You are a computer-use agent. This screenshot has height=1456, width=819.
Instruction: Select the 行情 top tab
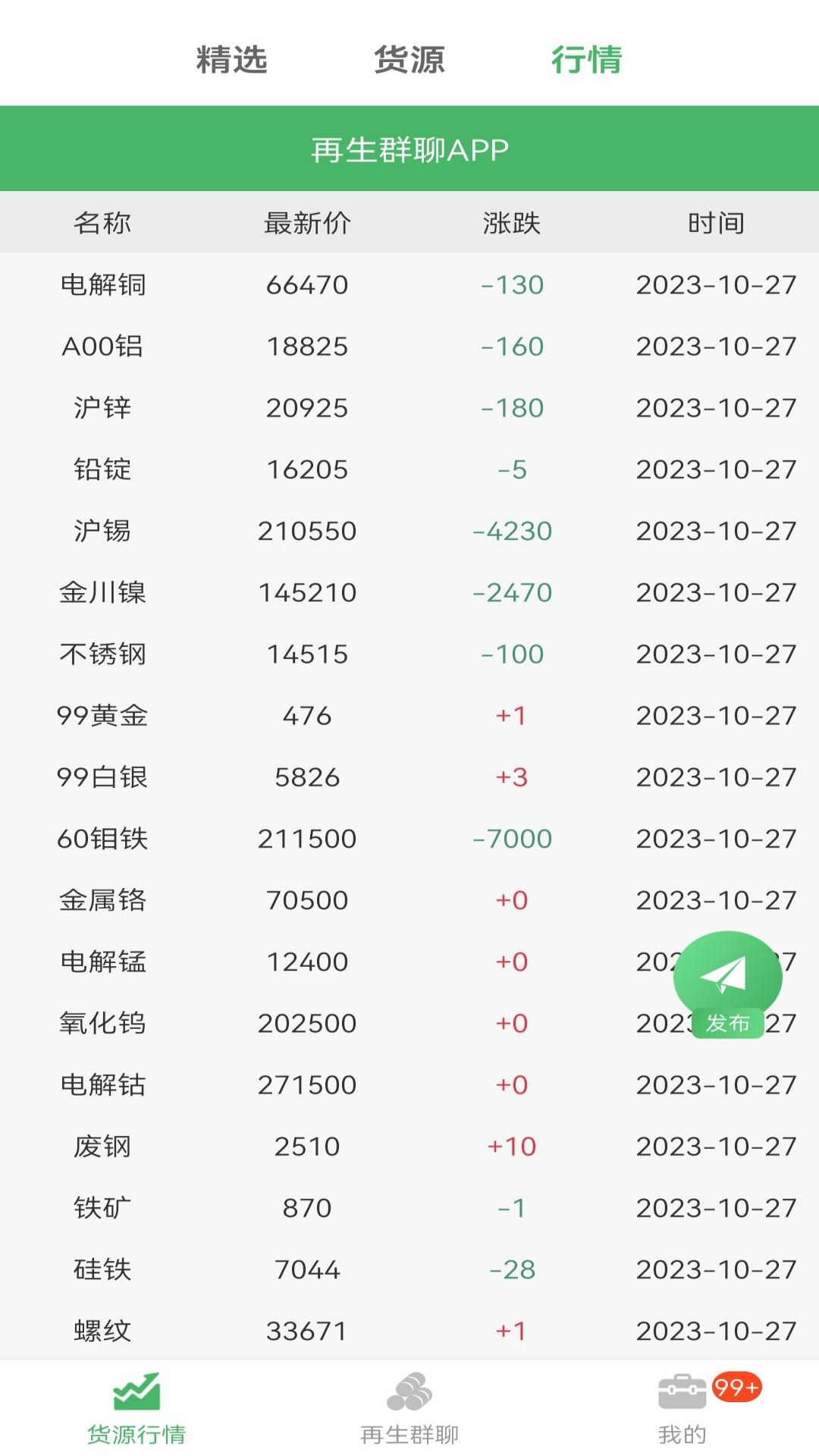586,60
